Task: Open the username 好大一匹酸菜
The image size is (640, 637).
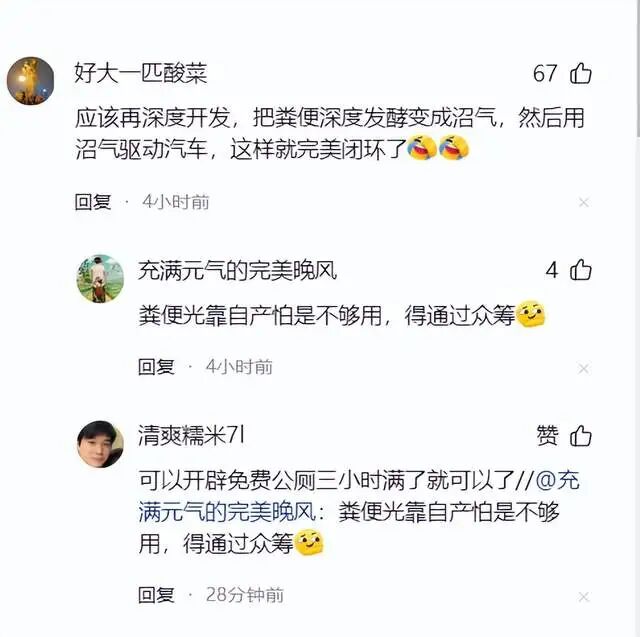Action: pos(141,73)
